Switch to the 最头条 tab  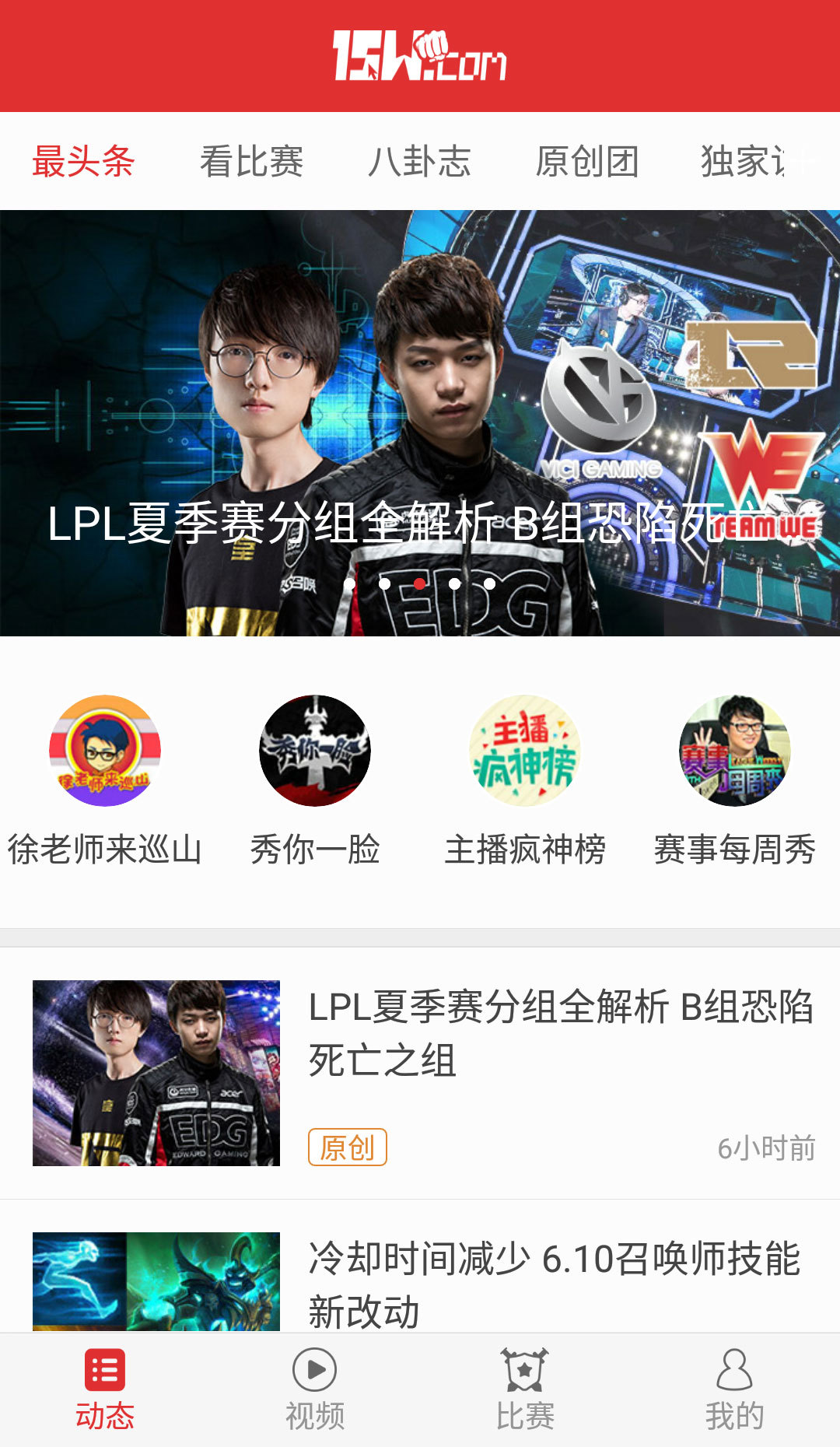click(83, 162)
